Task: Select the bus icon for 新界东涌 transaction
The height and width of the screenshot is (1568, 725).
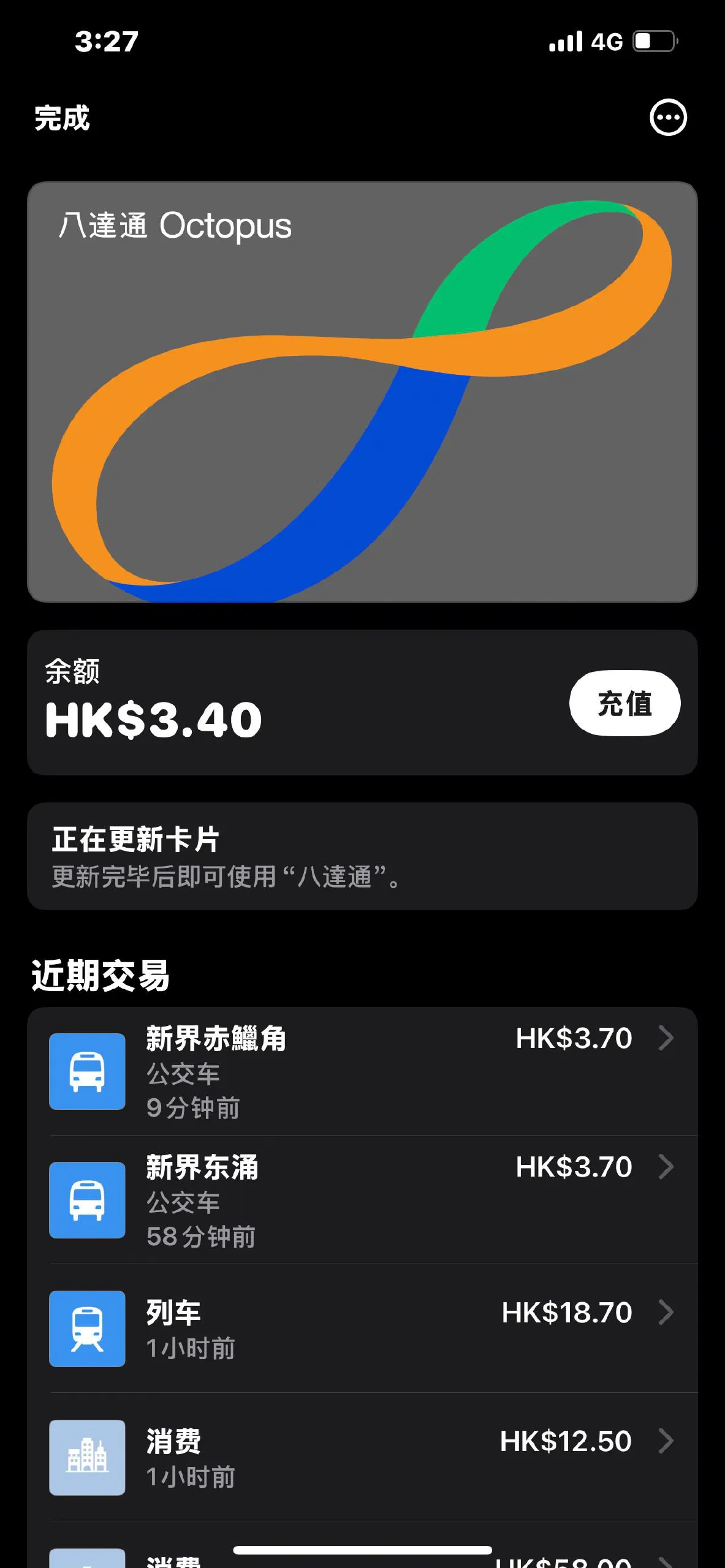Action: [86, 1201]
